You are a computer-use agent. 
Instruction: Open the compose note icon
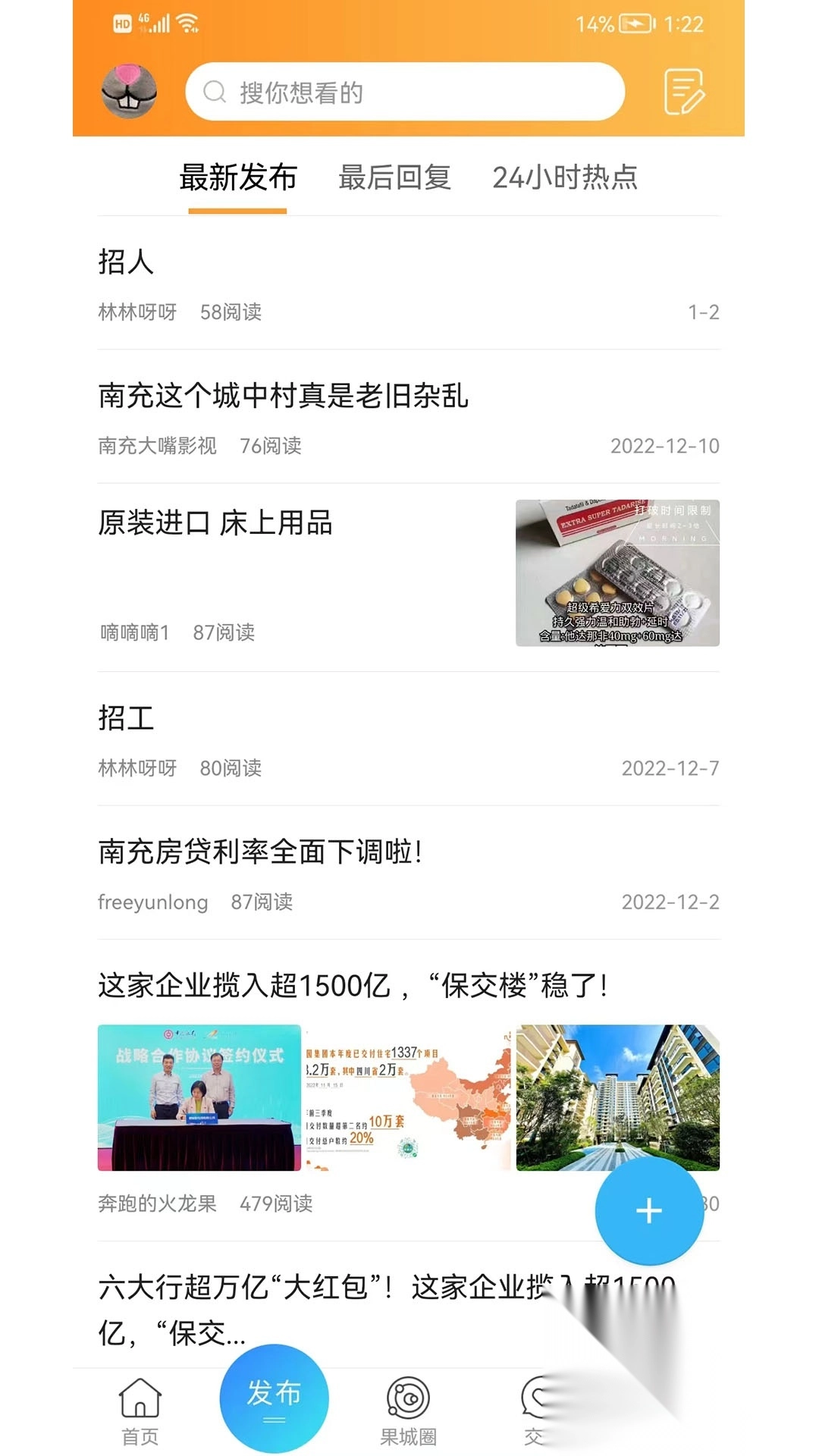(x=684, y=92)
